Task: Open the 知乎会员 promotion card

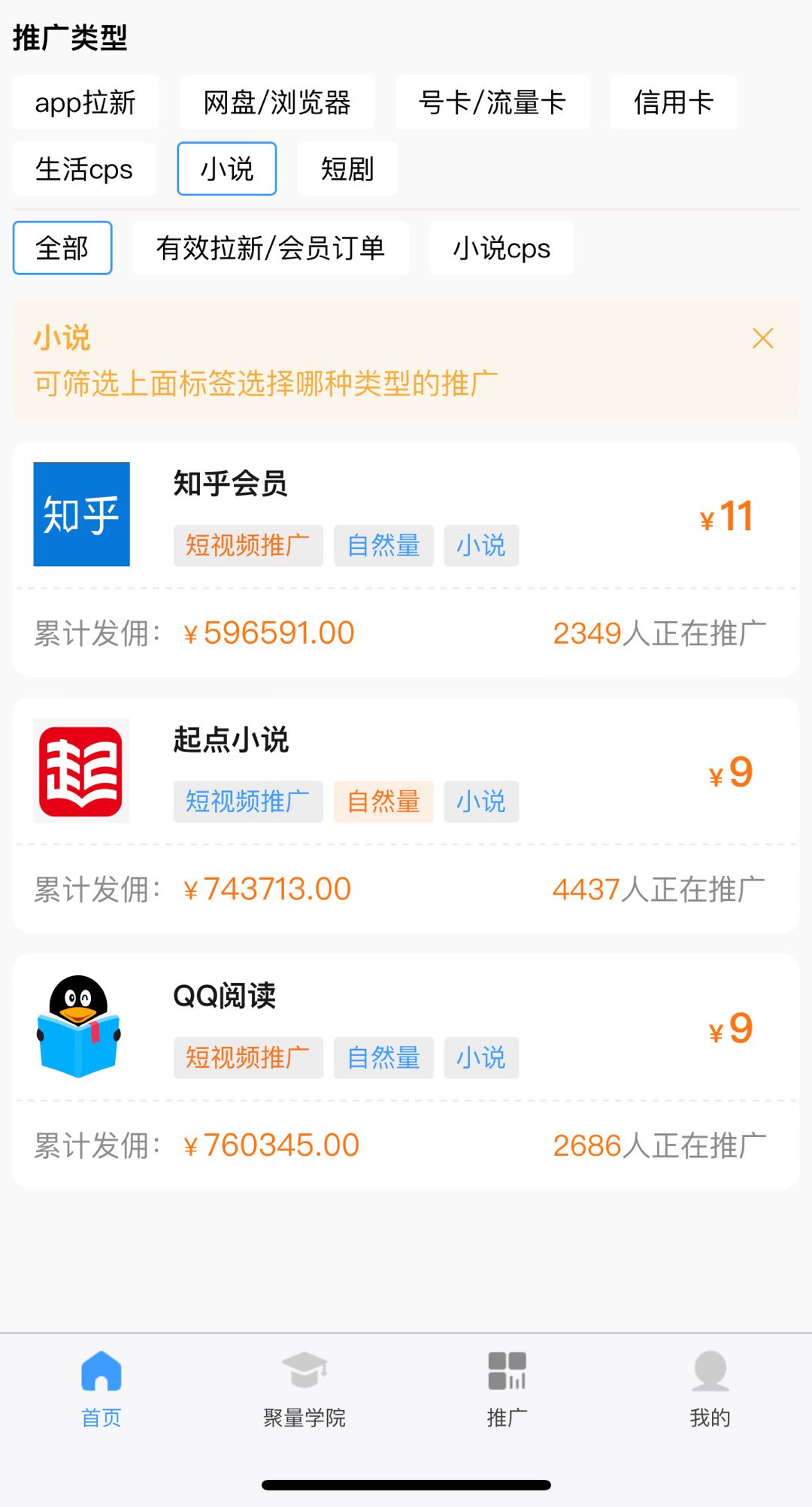Action: (406, 559)
